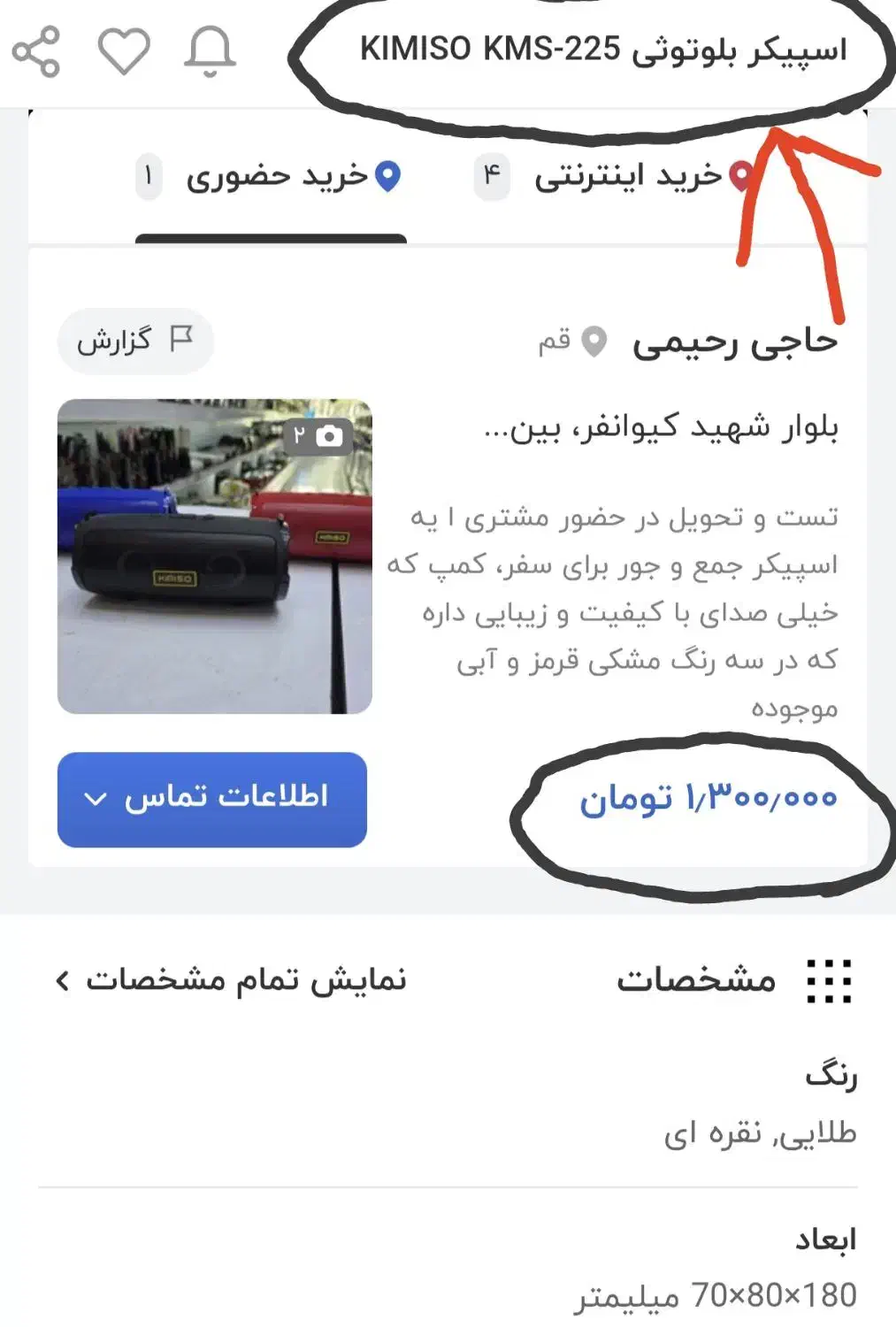Report this seller with گزارش
The image size is (896, 1327).
tap(135, 341)
